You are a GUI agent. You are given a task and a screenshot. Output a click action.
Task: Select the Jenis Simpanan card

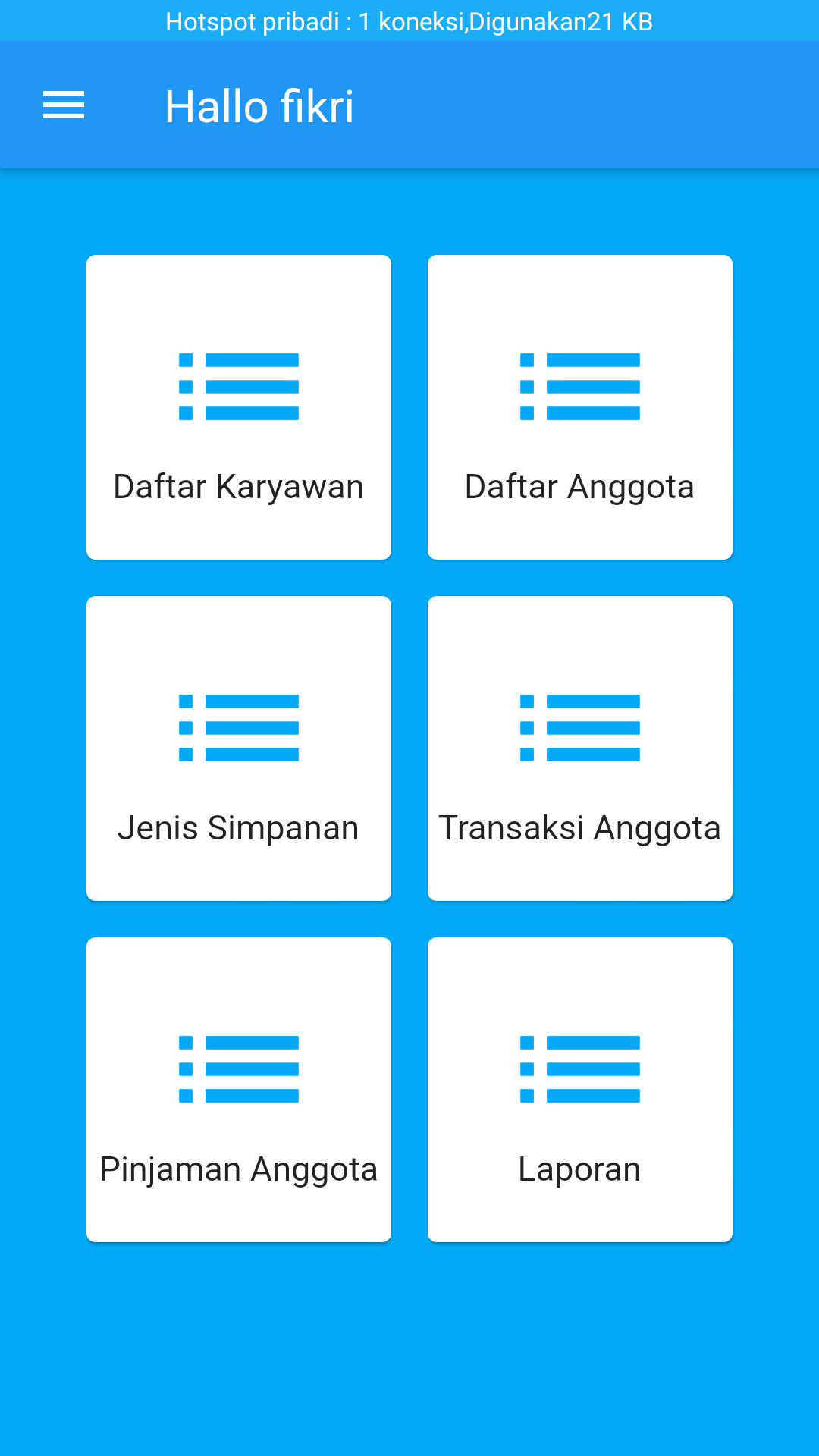(x=238, y=748)
